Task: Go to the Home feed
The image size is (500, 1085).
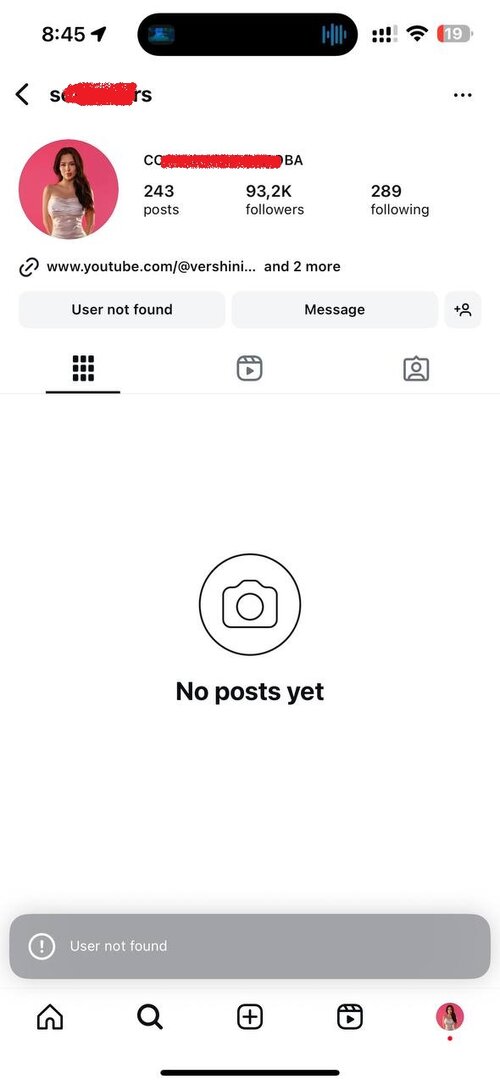Action: (x=50, y=1016)
